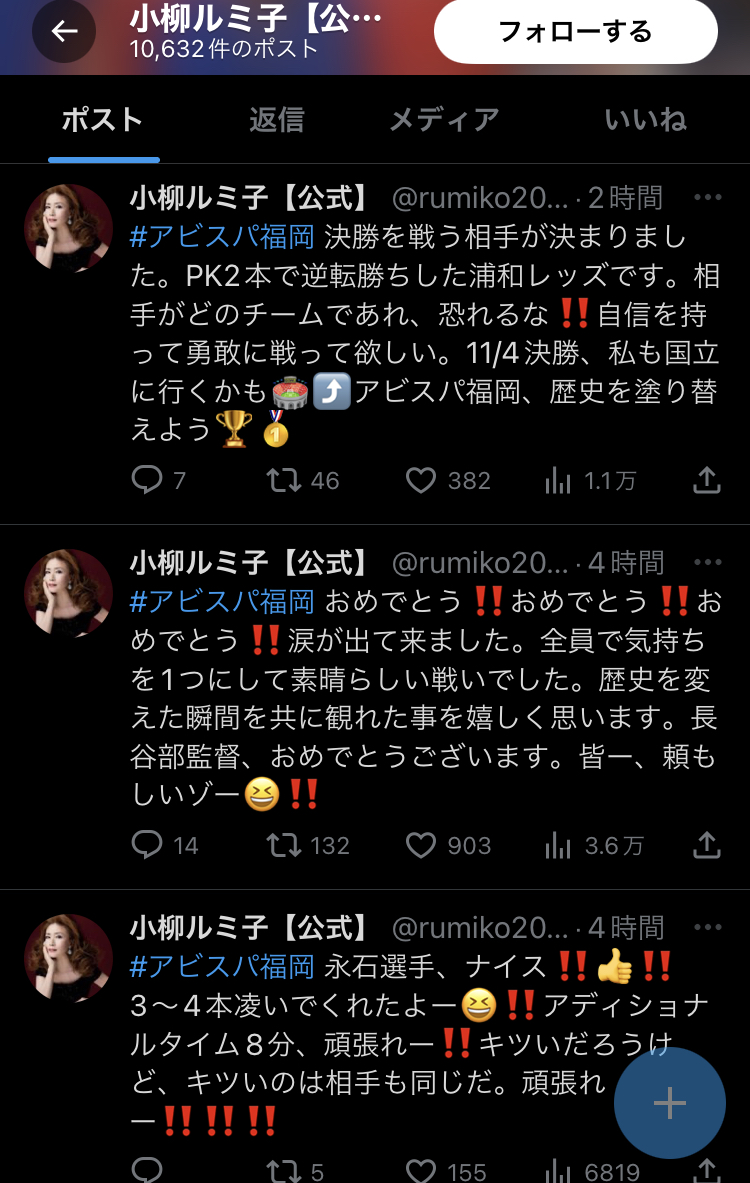Switch to the 返信 tab
Viewport: 750px width, 1183px height.
(x=276, y=120)
